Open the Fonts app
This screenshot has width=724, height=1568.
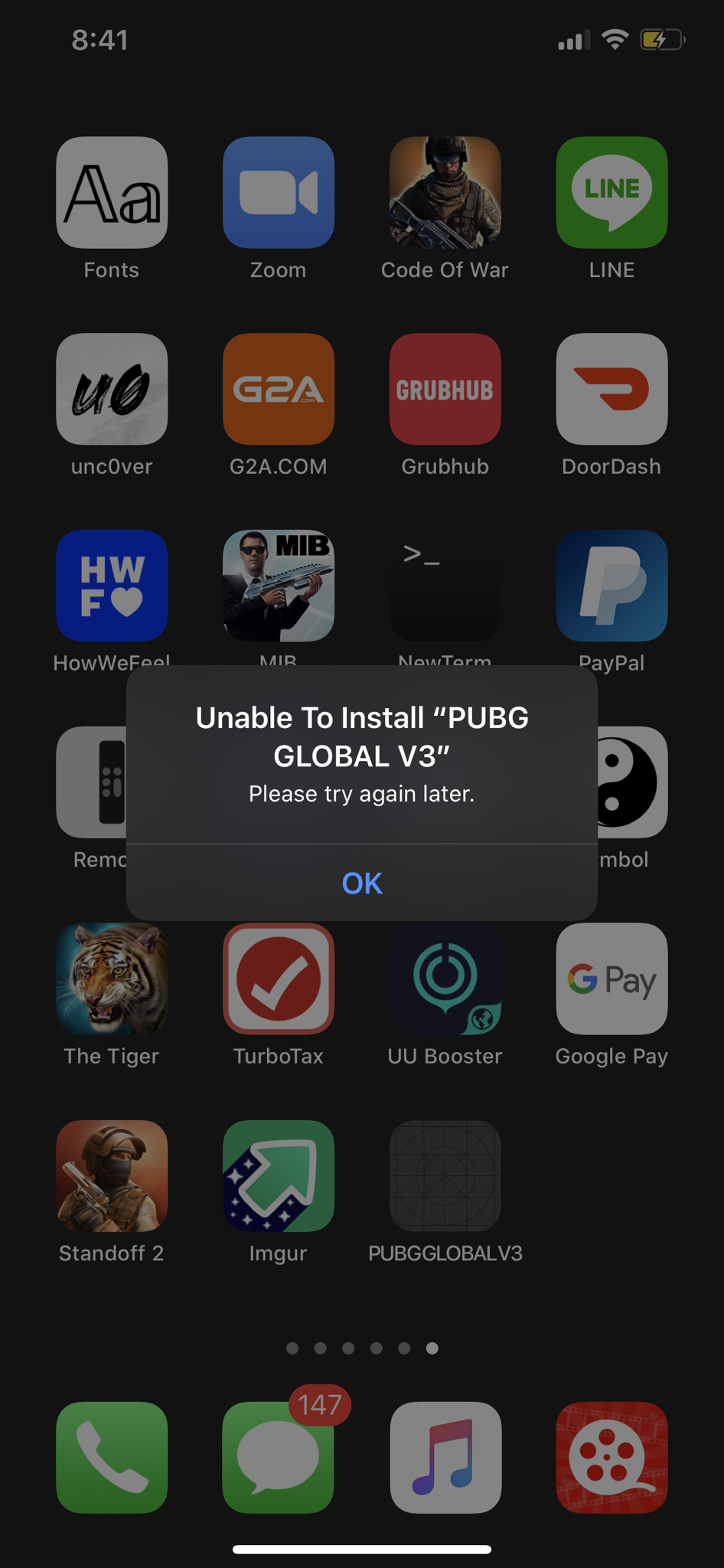(x=112, y=193)
